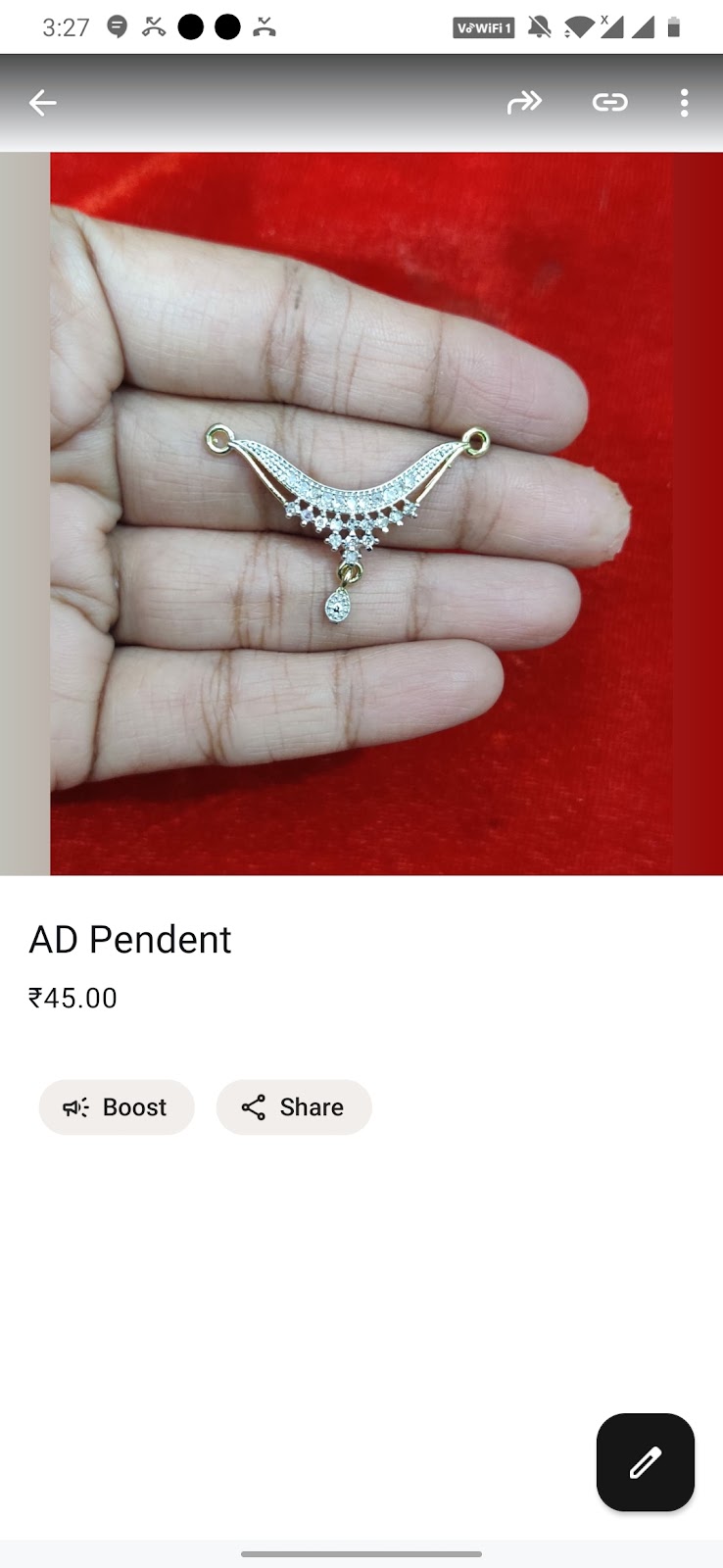Tap the VoWiFi 1 indicator in the status bar

tap(482, 27)
